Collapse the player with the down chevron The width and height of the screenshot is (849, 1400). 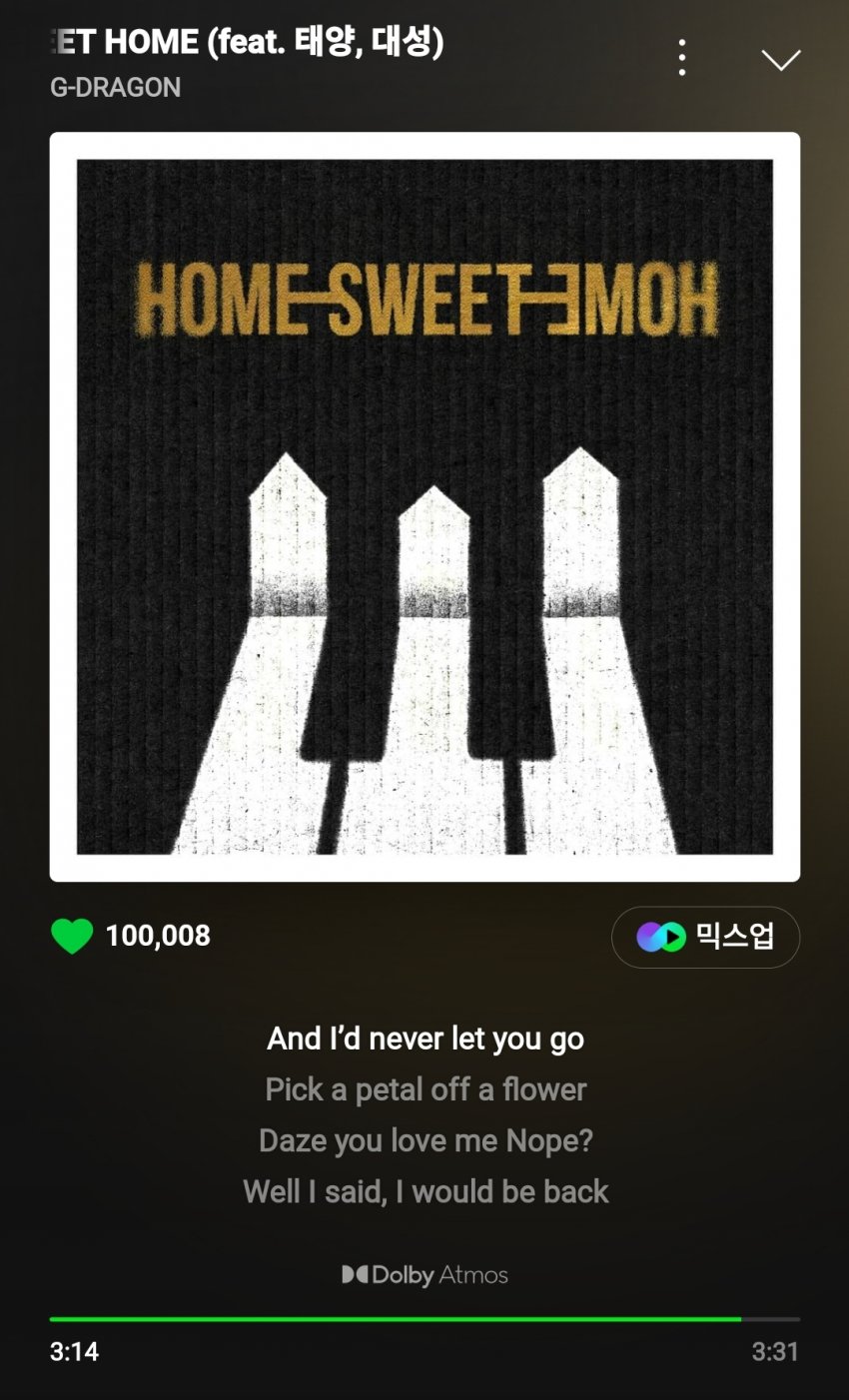pyautogui.click(x=780, y=60)
